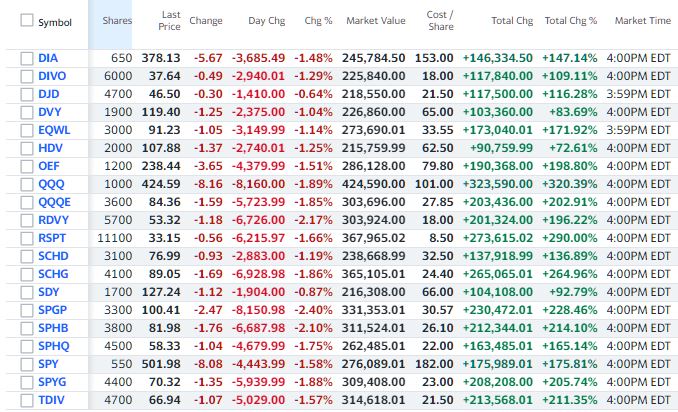Open the OEF symbol link
Image resolution: width=678 pixels, height=412 pixels.
(x=47, y=165)
